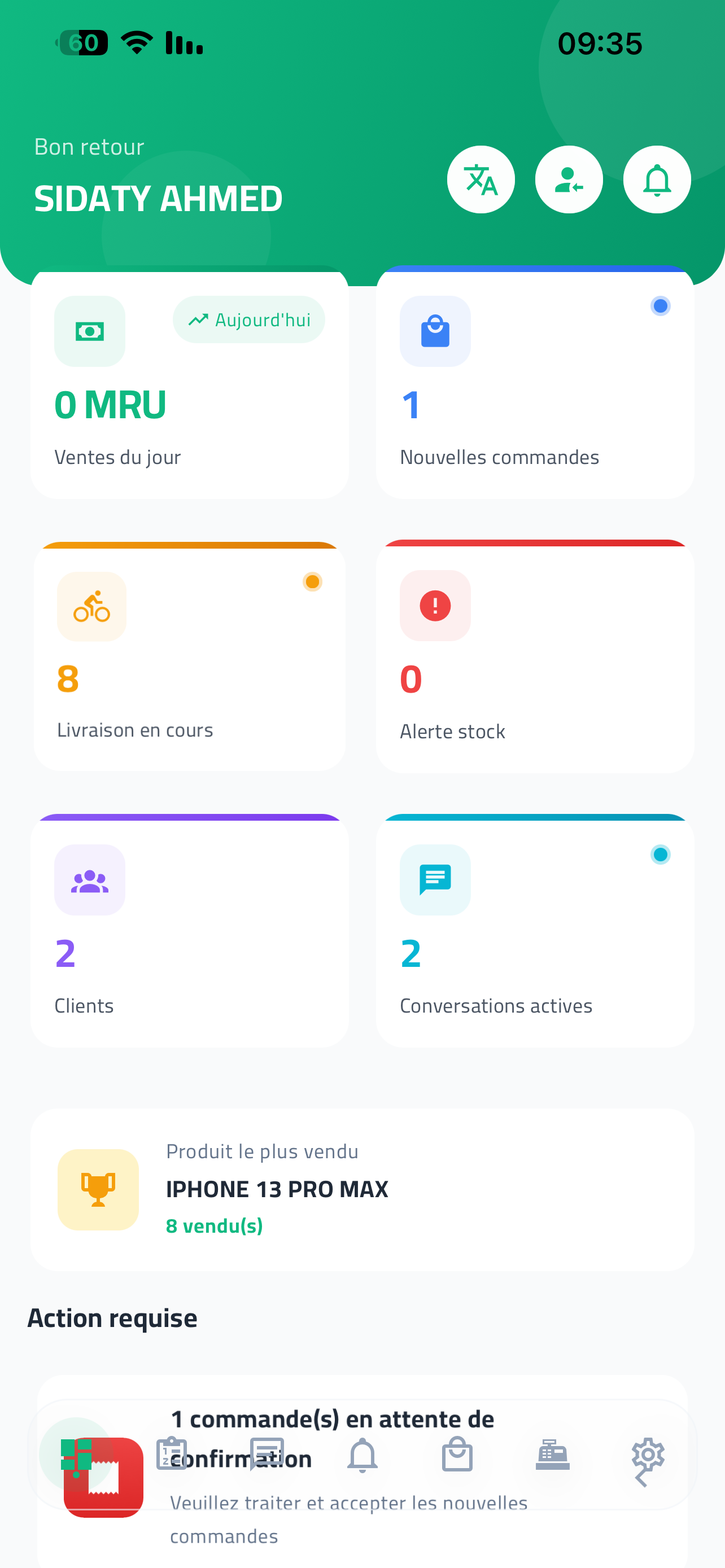Viewport: 725px width, 1568px height.
Task: Go to notifications tab in bottom bar
Action: click(x=362, y=1455)
